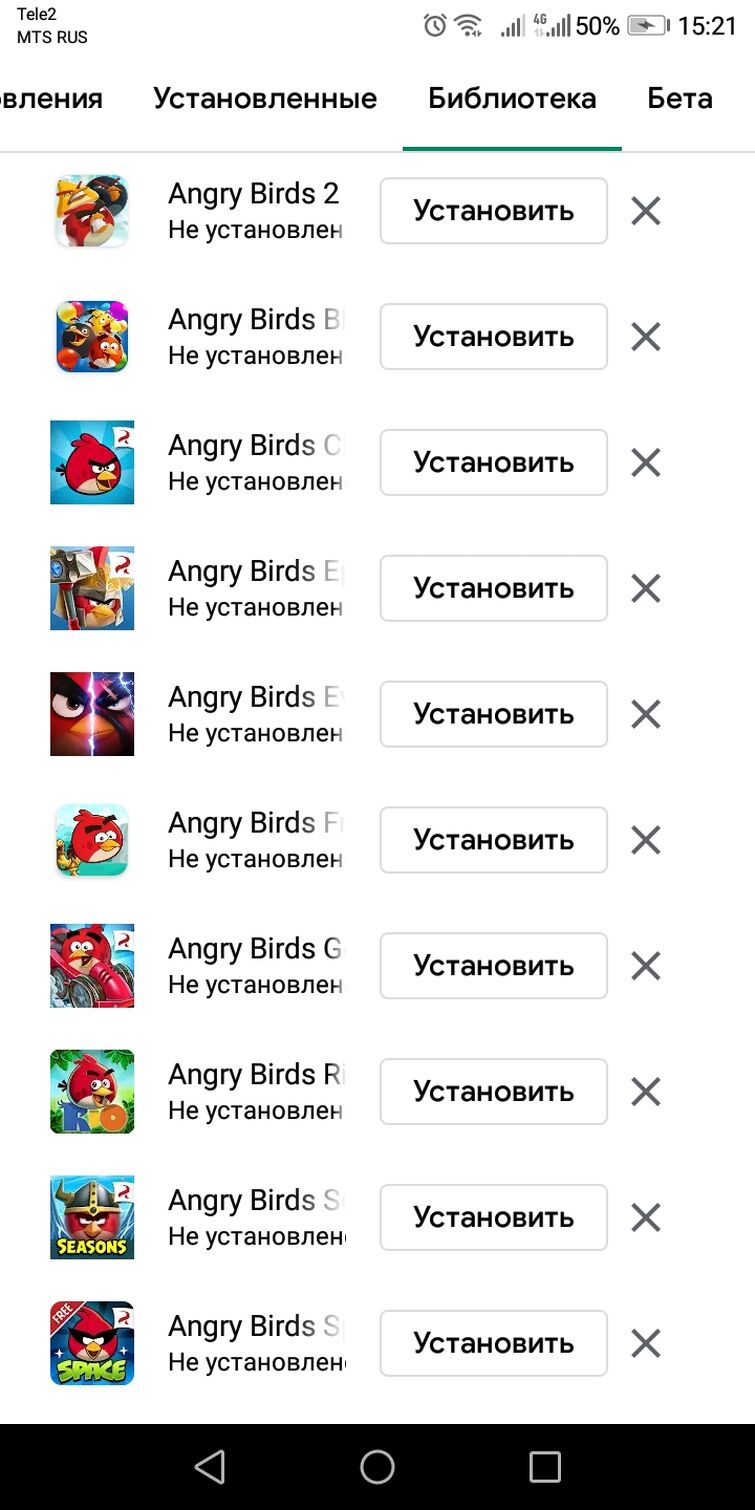This screenshot has height=1510, width=755.
Task: Remove Angry Birds Seasons from library
Action: tap(646, 1217)
